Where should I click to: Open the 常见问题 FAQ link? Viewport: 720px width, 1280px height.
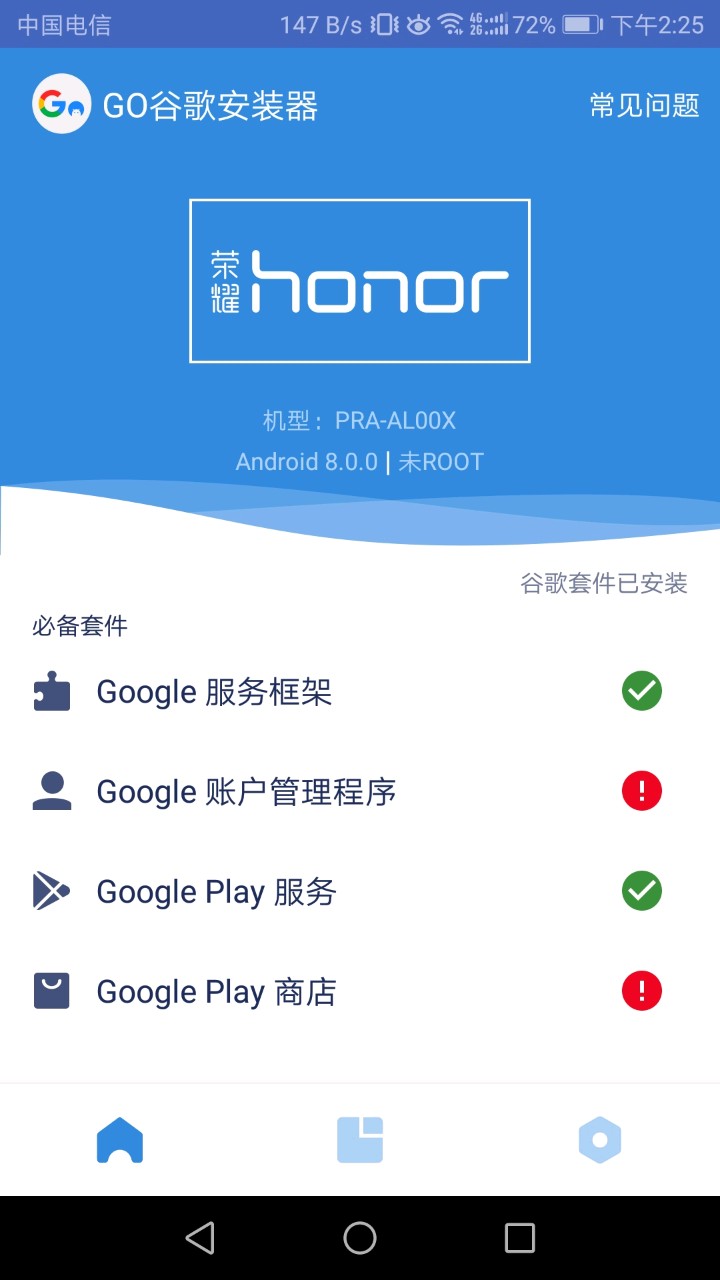click(644, 105)
